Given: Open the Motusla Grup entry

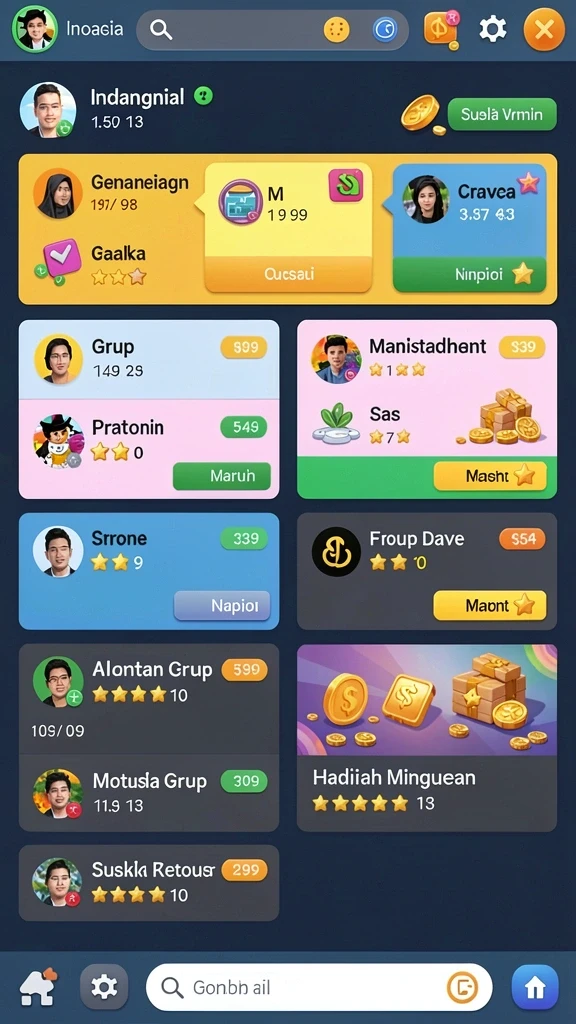Looking at the screenshot, I should (149, 793).
